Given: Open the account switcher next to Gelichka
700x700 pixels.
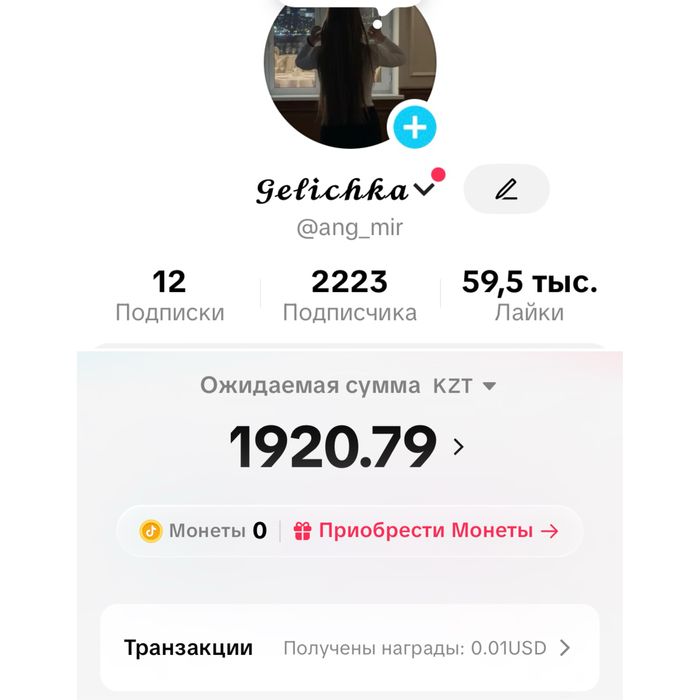Looking at the screenshot, I should click(x=424, y=189).
